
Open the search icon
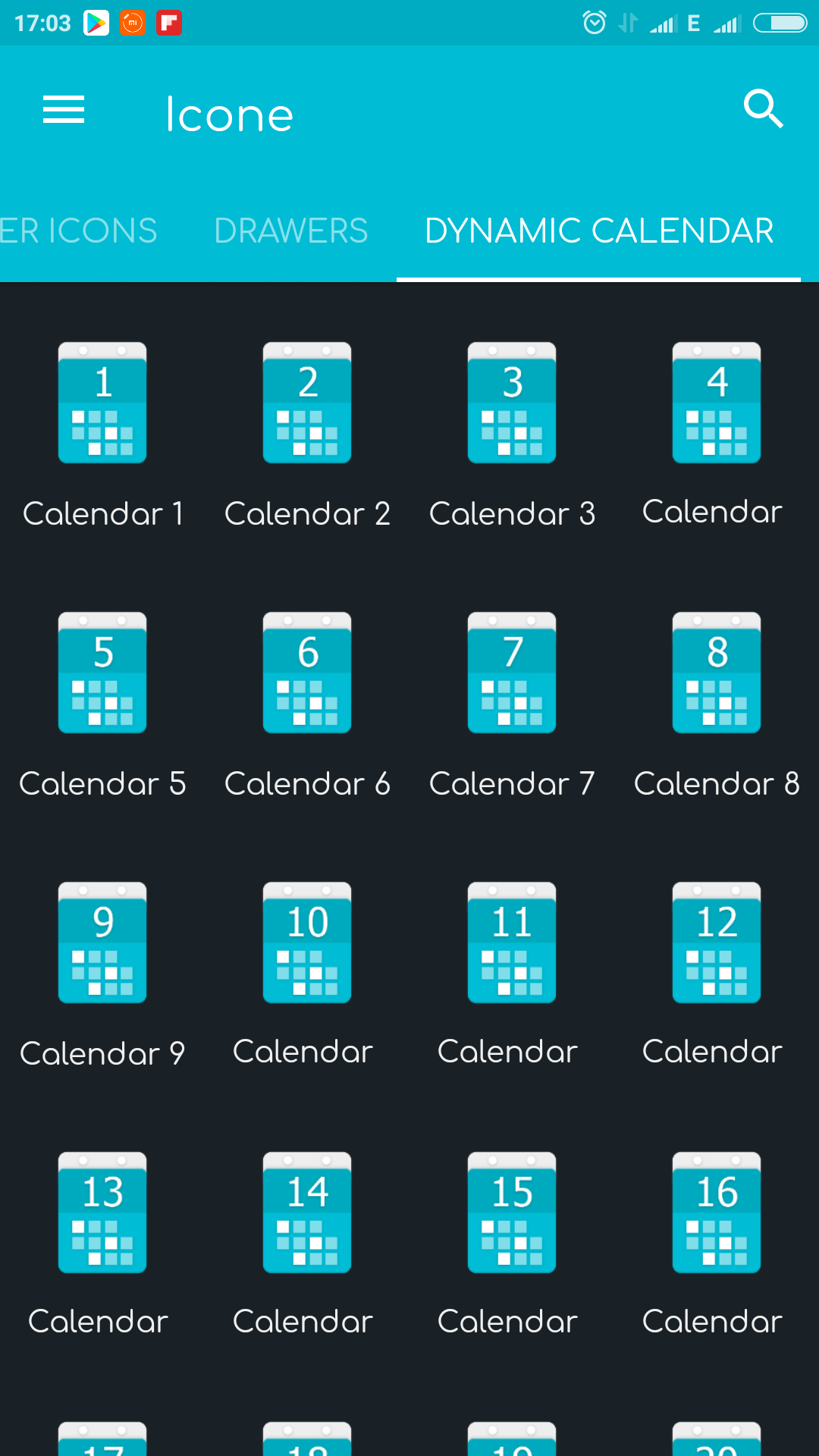pos(763,109)
